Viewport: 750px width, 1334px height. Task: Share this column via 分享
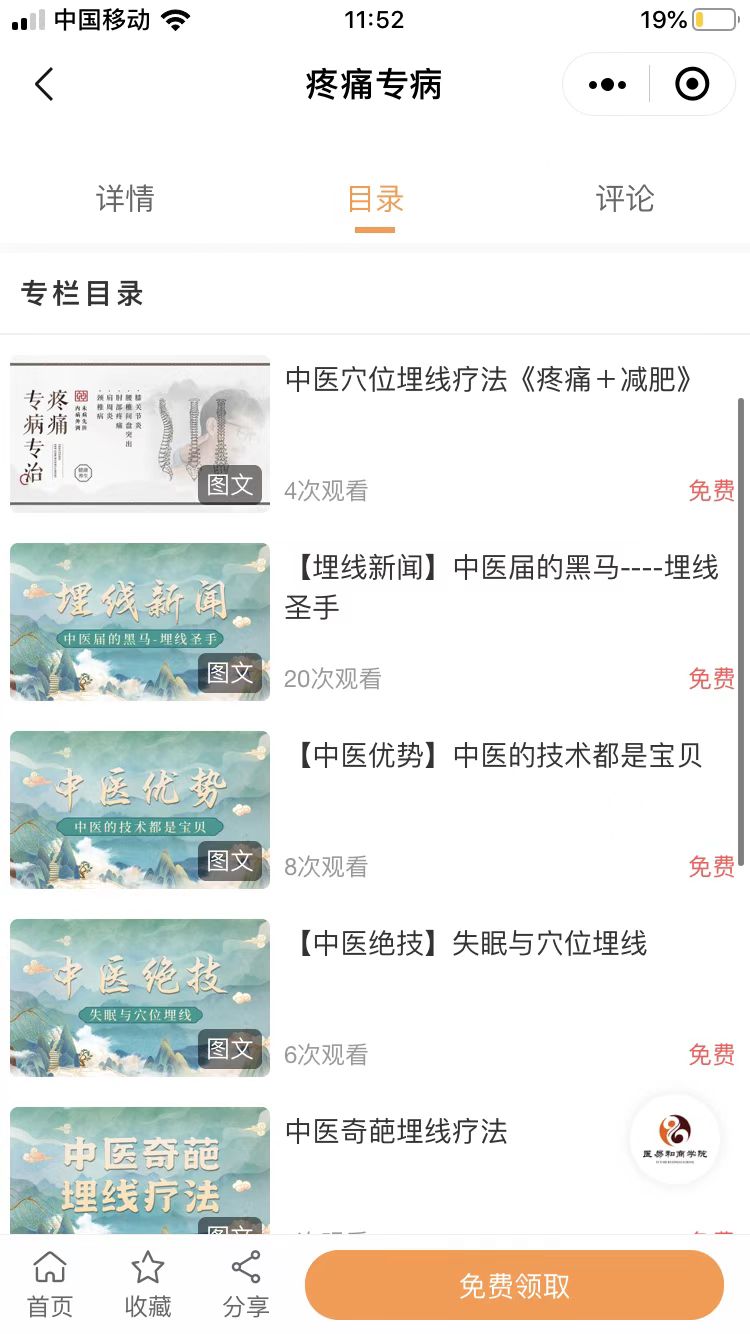[x=246, y=1285]
